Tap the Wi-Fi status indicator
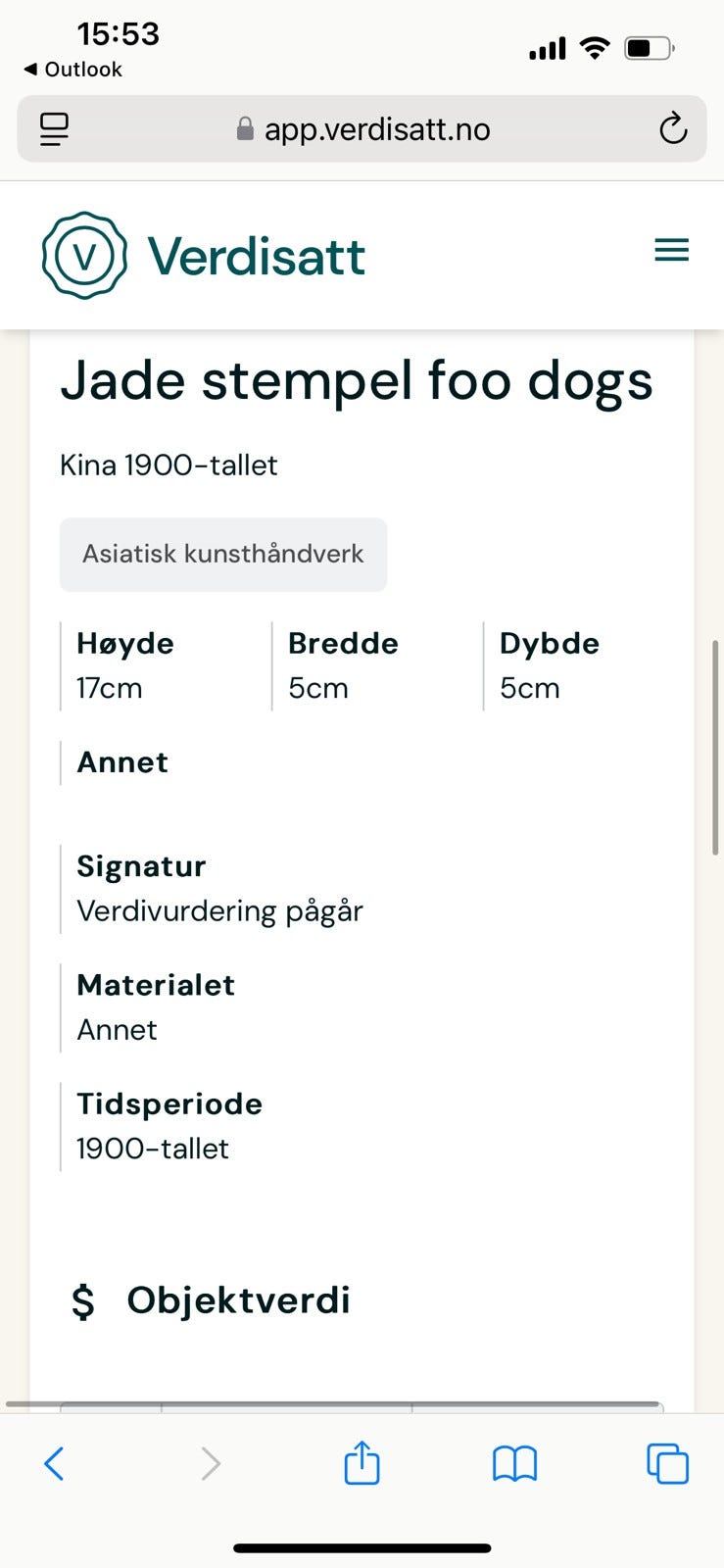724x1568 pixels. (595, 47)
